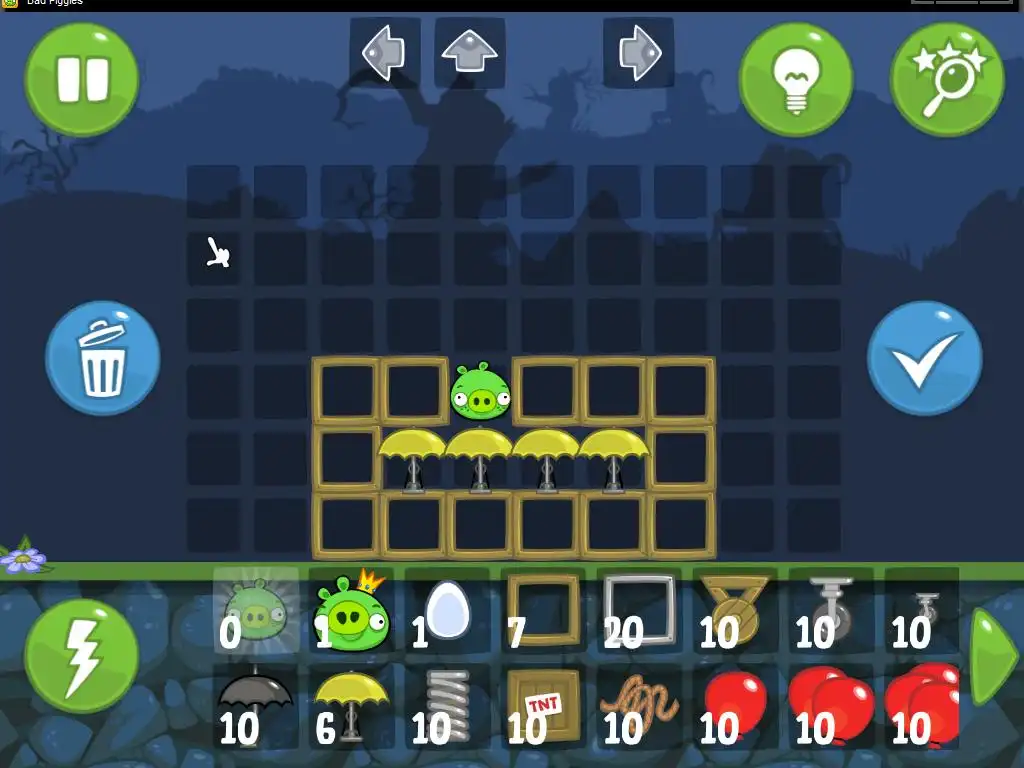Select the egg part
Image resolution: width=1024 pixels, height=768 pixels.
(446, 611)
